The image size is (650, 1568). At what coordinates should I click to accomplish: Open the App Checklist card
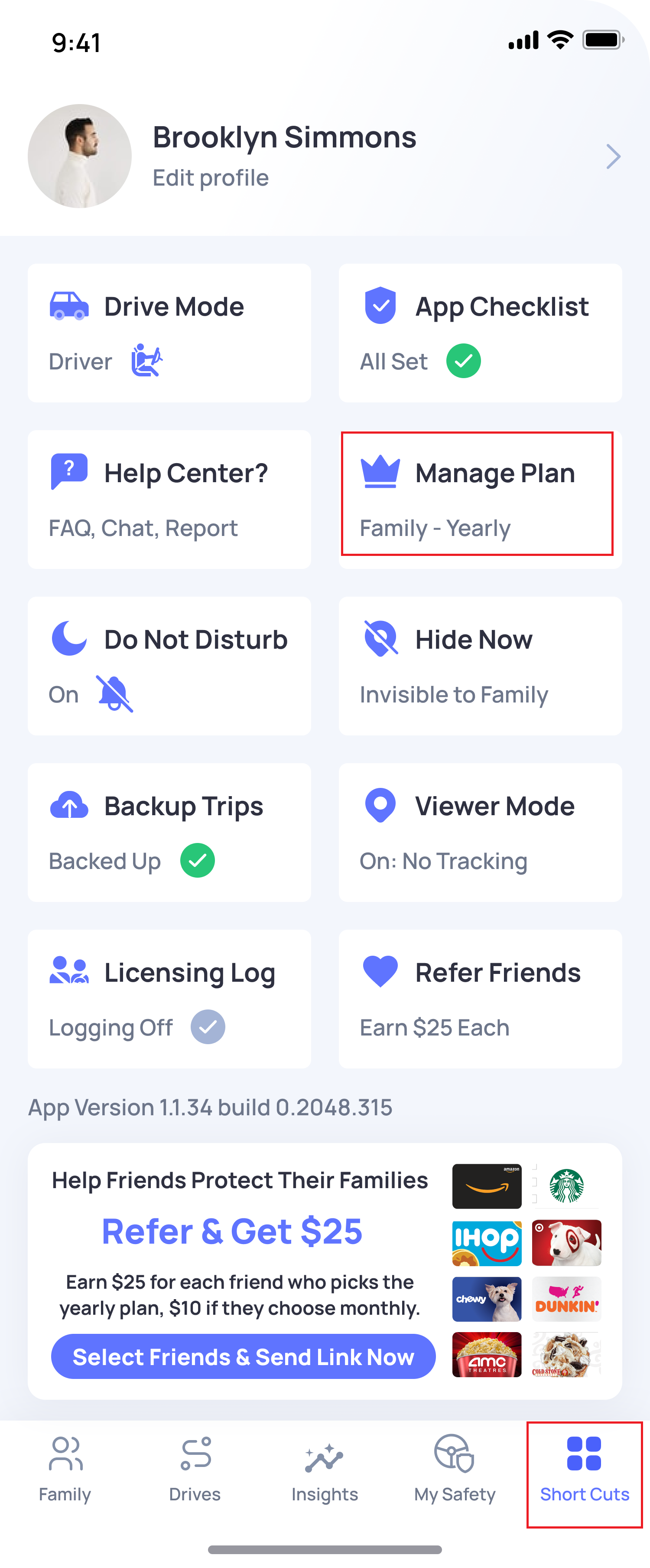480,333
